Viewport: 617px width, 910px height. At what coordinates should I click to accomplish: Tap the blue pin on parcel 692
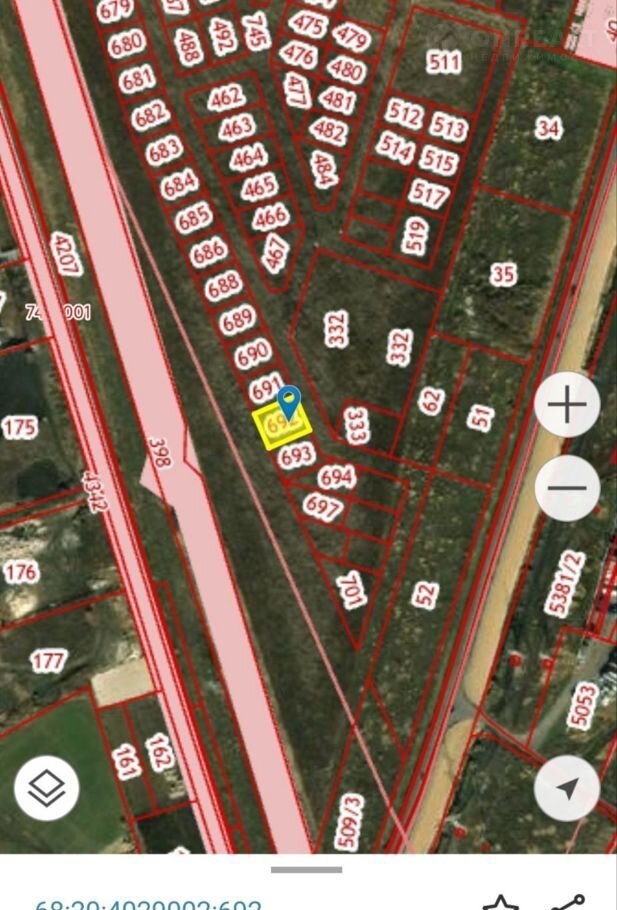(x=289, y=403)
